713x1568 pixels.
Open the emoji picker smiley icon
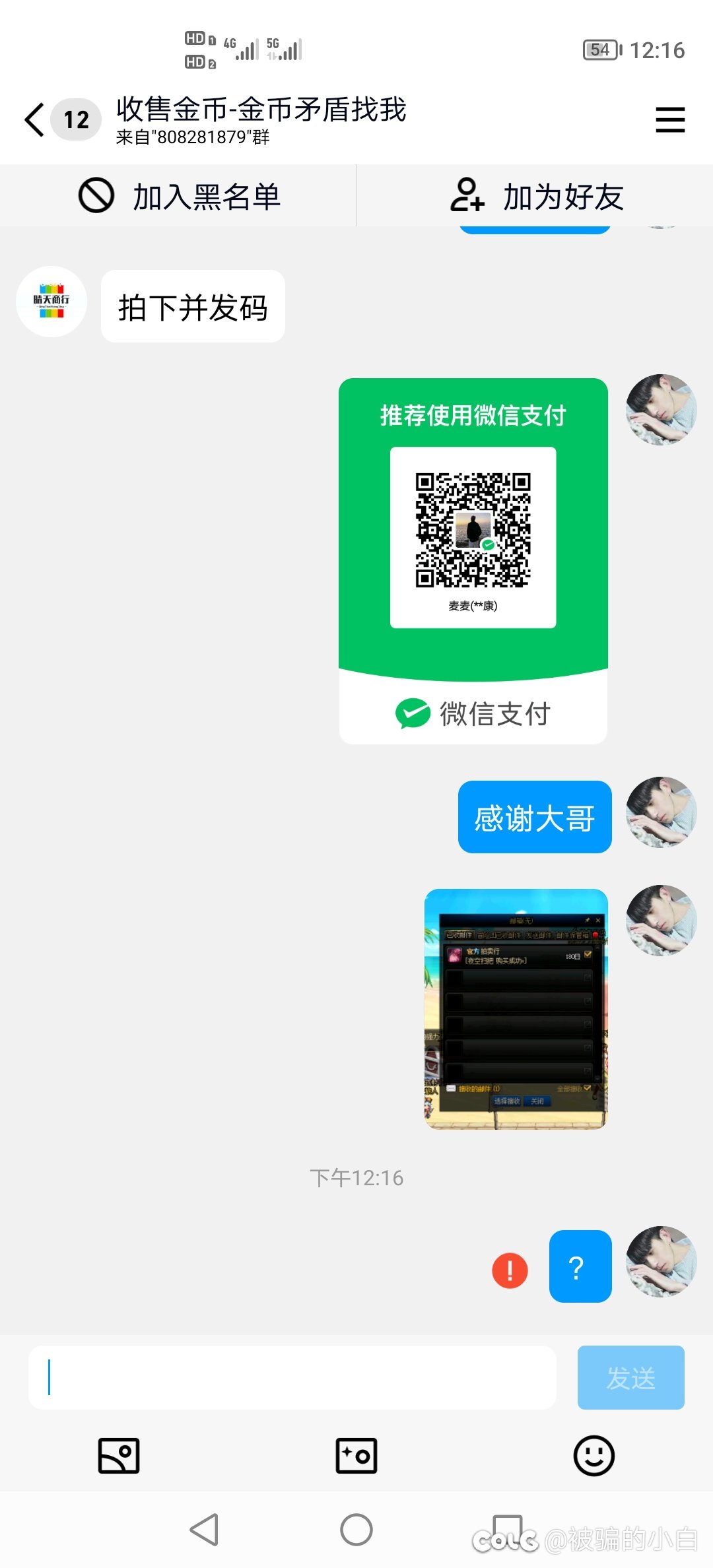click(595, 1456)
